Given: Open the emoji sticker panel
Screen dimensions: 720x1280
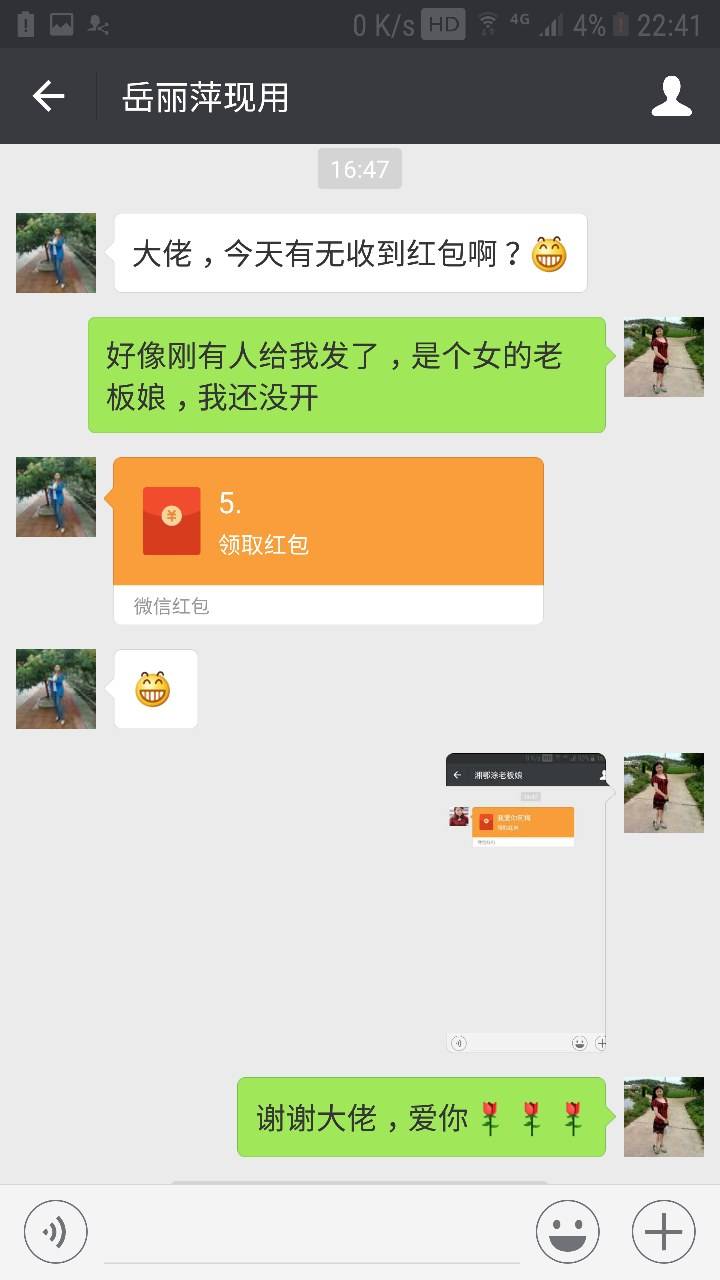Looking at the screenshot, I should [567, 1232].
